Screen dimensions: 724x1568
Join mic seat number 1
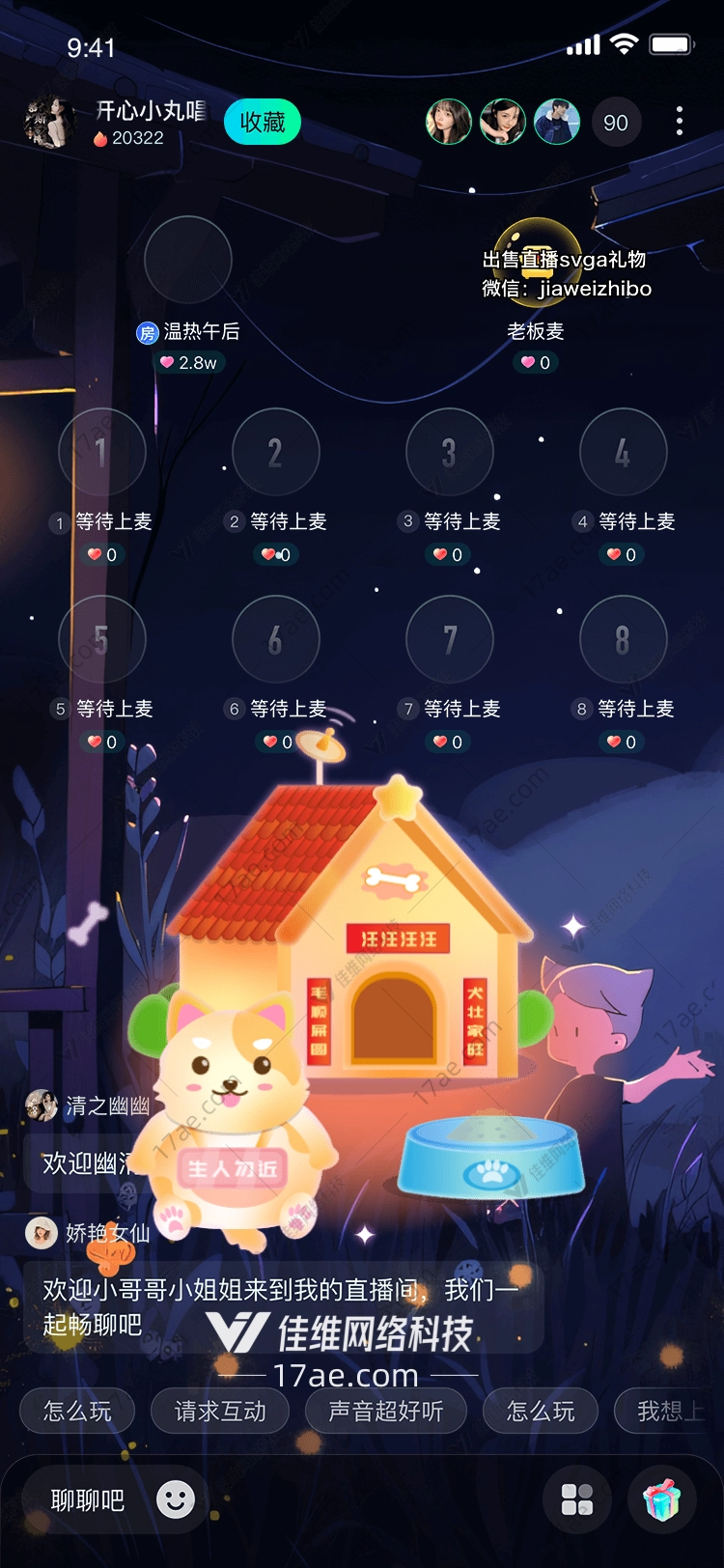pos(101,452)
